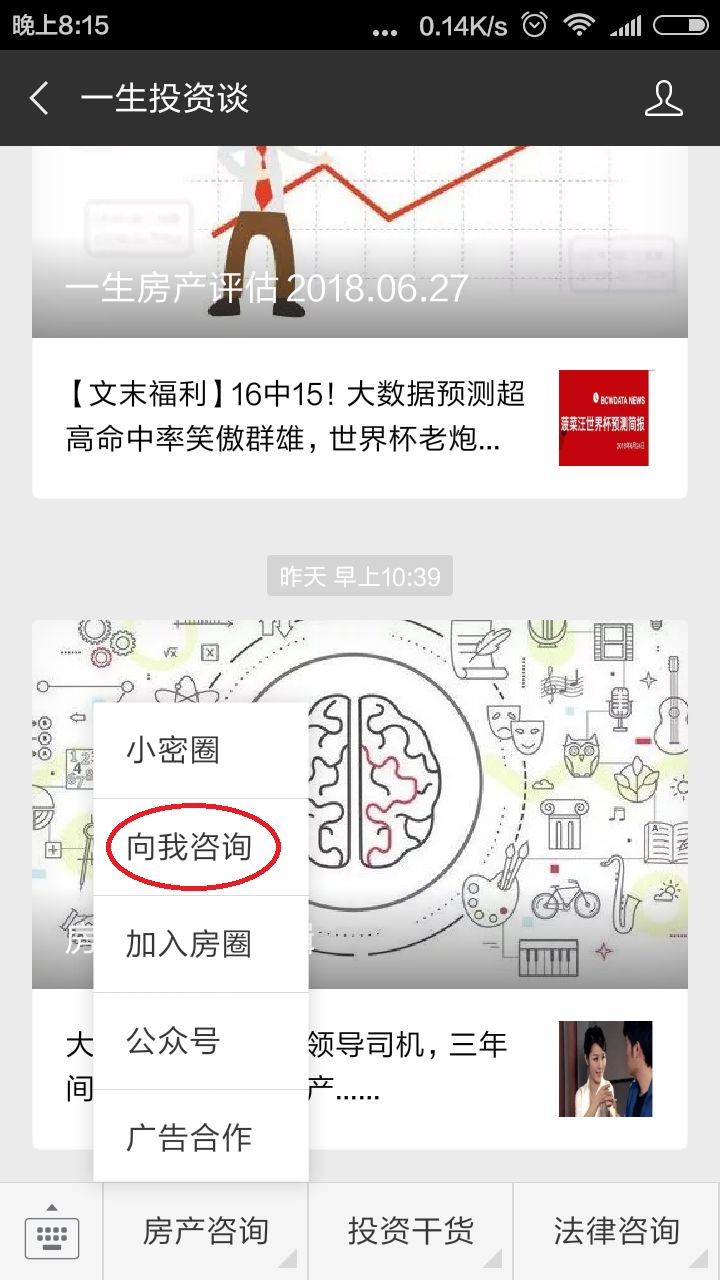Open the brain illustration article card
This screenshot has width=720, height=1280.
(500, 800)
